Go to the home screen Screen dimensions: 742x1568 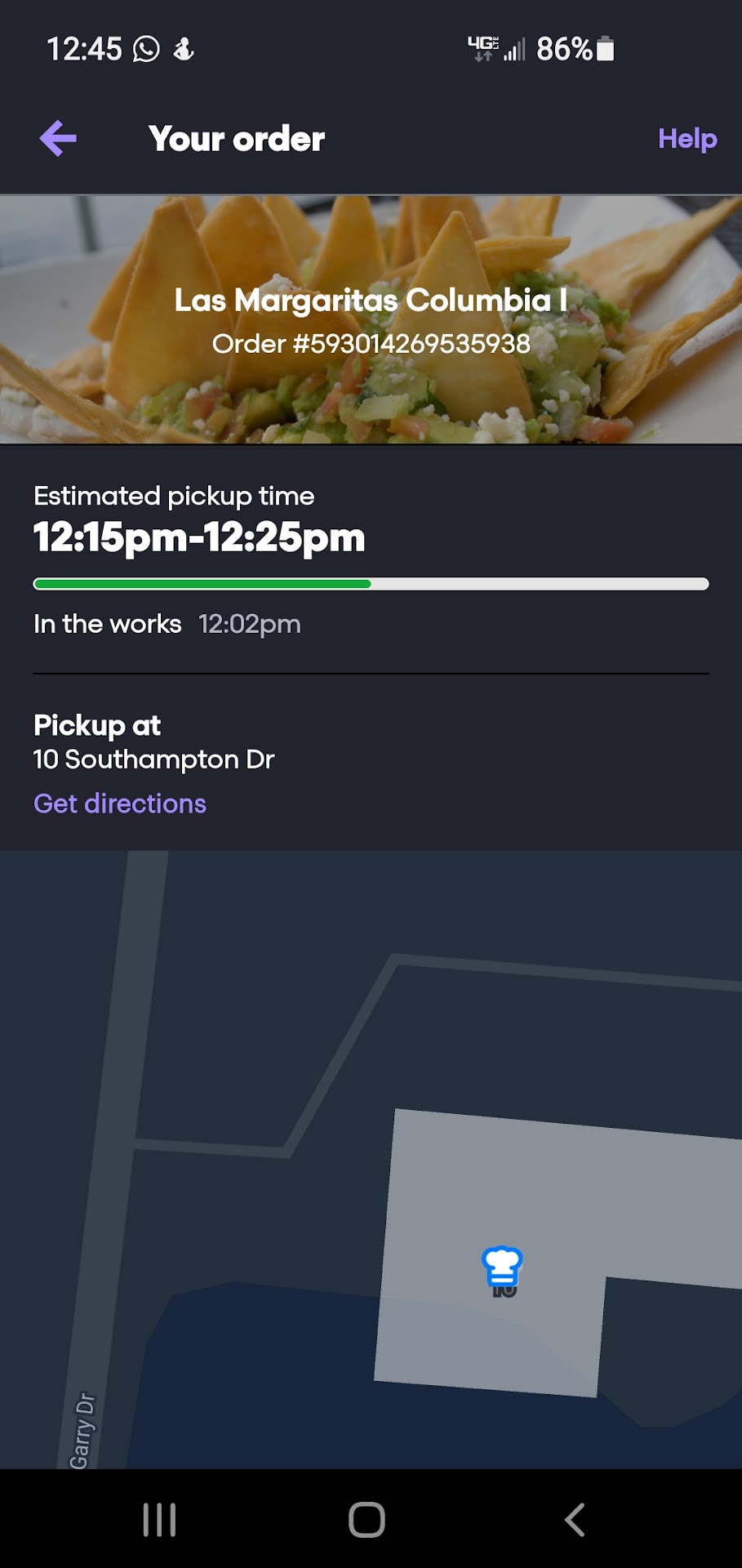coord(367,1520)
